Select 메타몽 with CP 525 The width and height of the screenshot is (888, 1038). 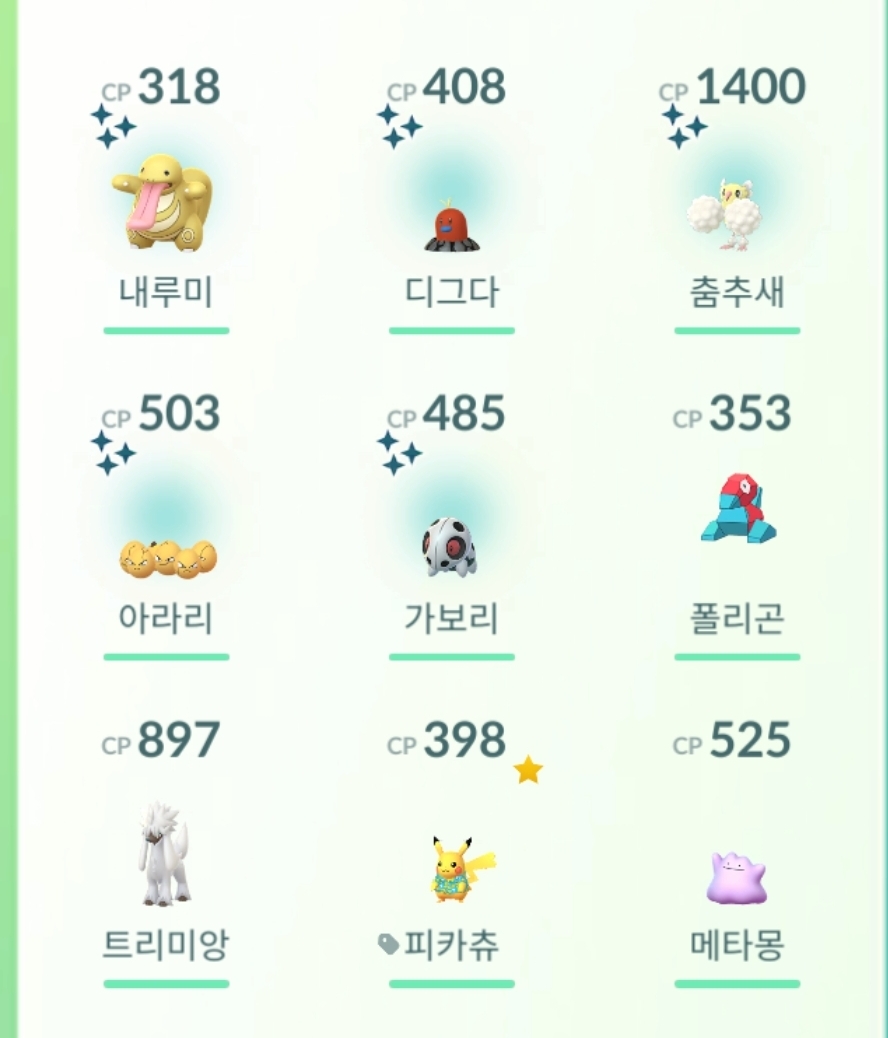click(x=736, y=877)
